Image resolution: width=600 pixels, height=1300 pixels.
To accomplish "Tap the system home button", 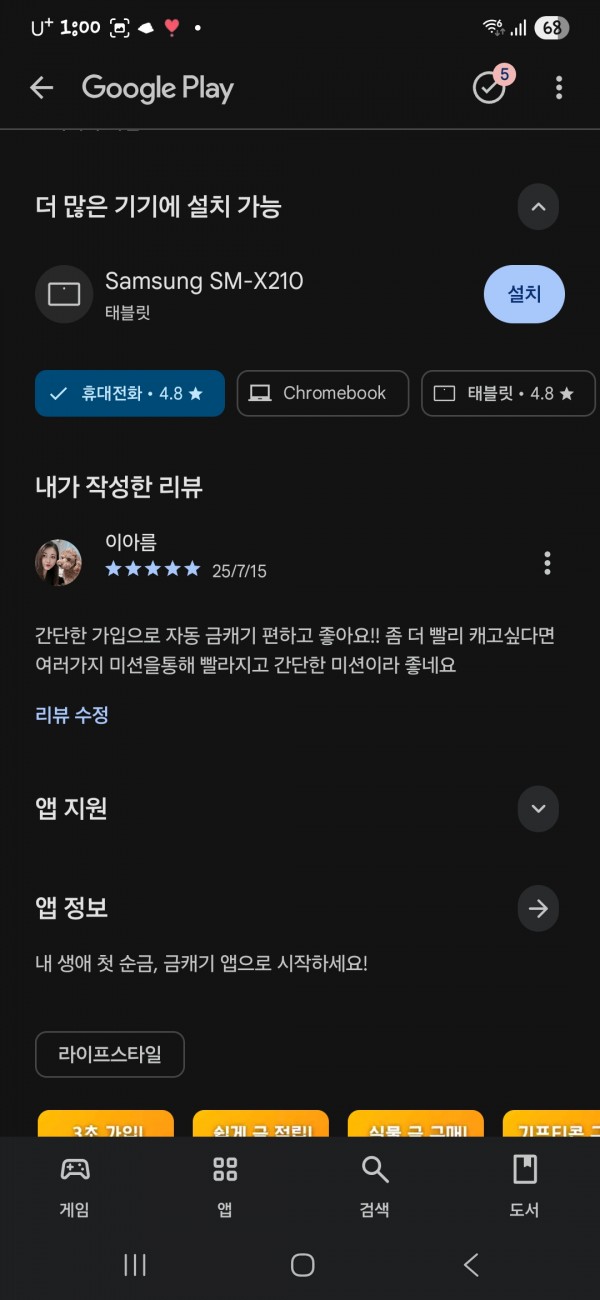I will click(302, 1265).
